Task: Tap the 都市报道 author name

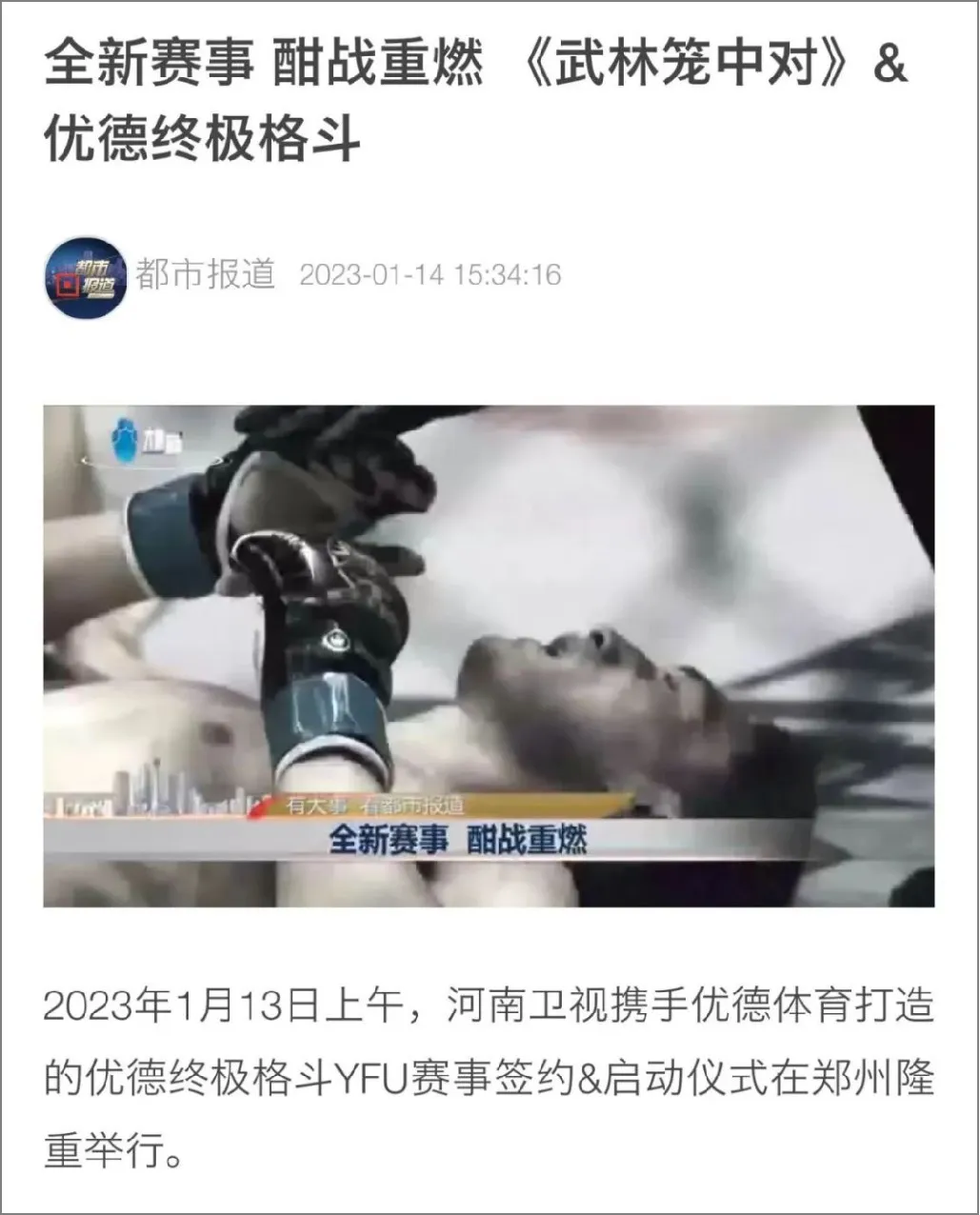Action: [205, 274]
